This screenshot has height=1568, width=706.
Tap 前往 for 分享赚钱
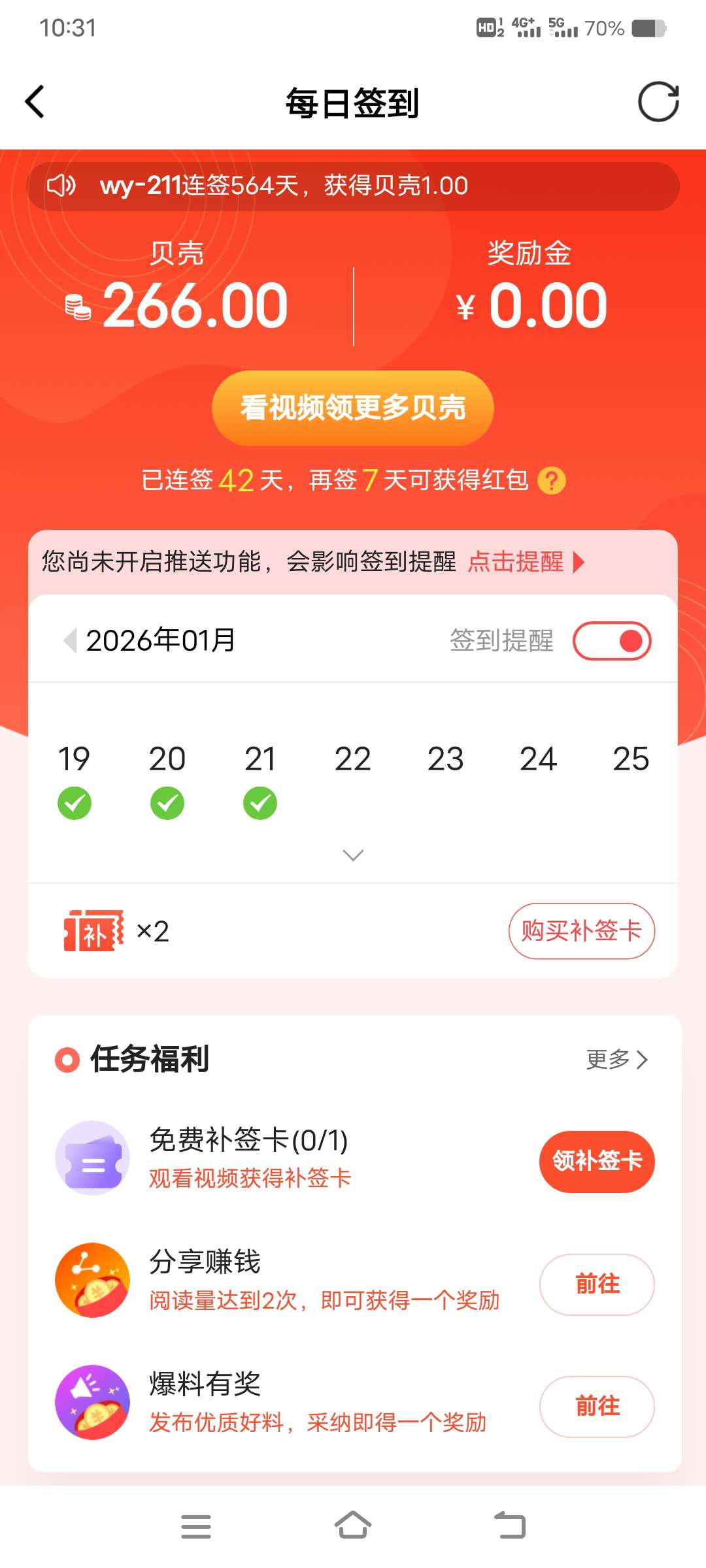click(x=596, y=1284)
